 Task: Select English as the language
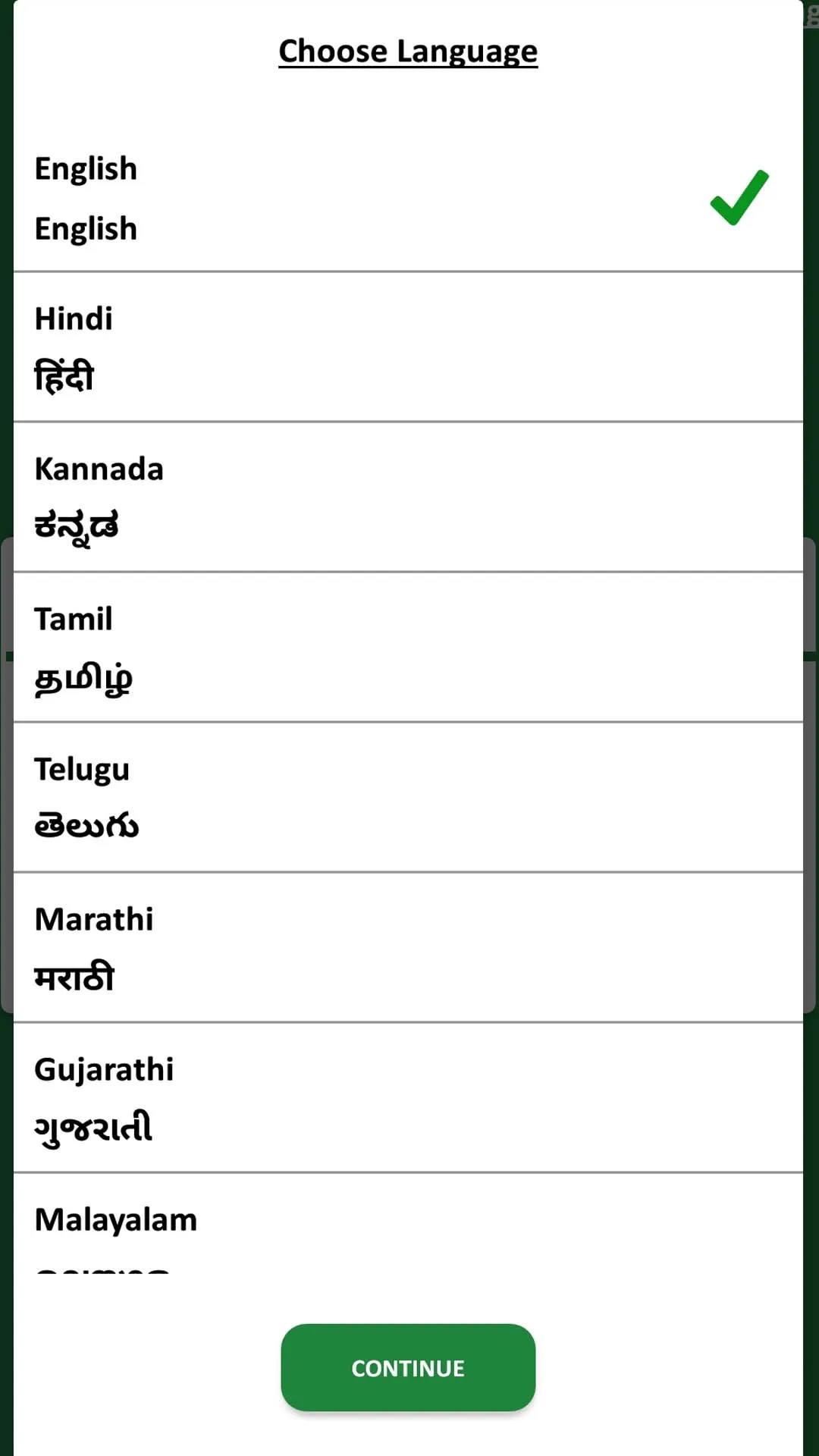click(x=408, y=199)
